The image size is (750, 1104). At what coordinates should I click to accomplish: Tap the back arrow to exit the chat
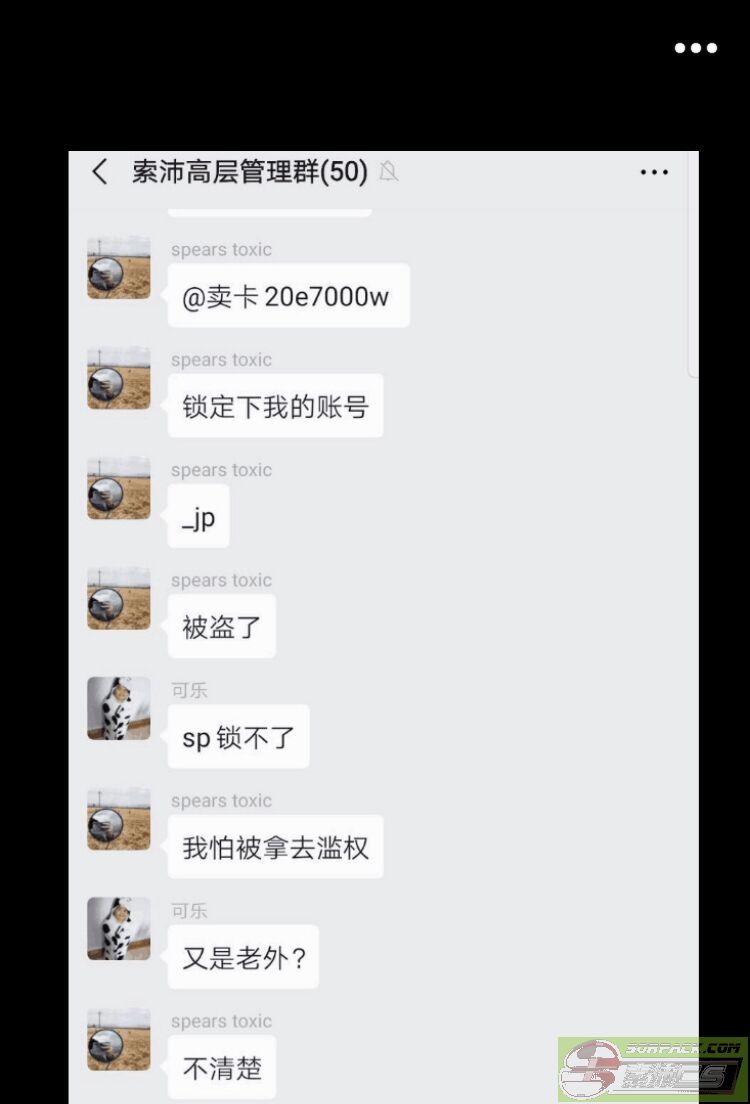point(98,171)
